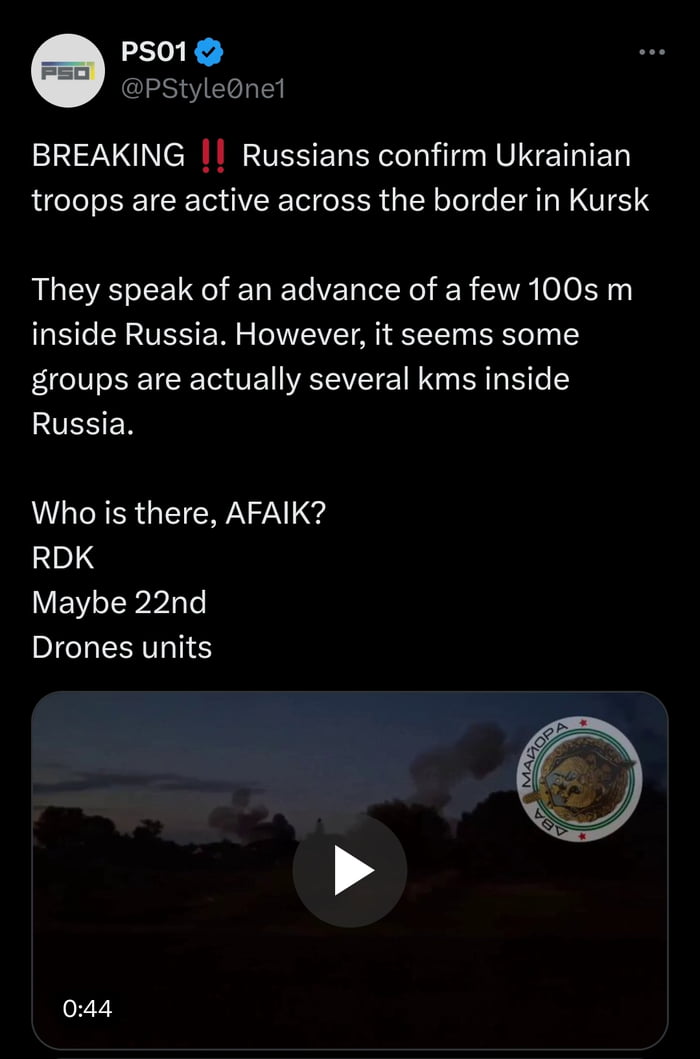The image size is (700, 1059).
Task: Open the @PStyle0ne1 profile handle
Action: click(203, 90)
